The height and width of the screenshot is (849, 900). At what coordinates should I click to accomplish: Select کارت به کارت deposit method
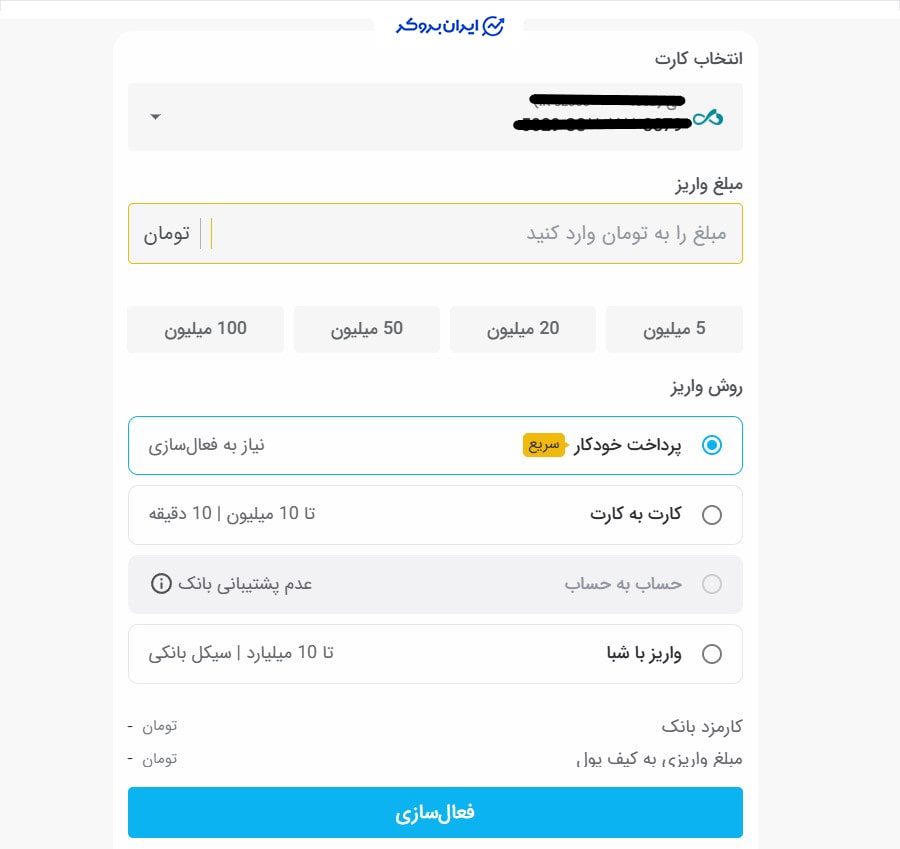[x=711, y=515]
